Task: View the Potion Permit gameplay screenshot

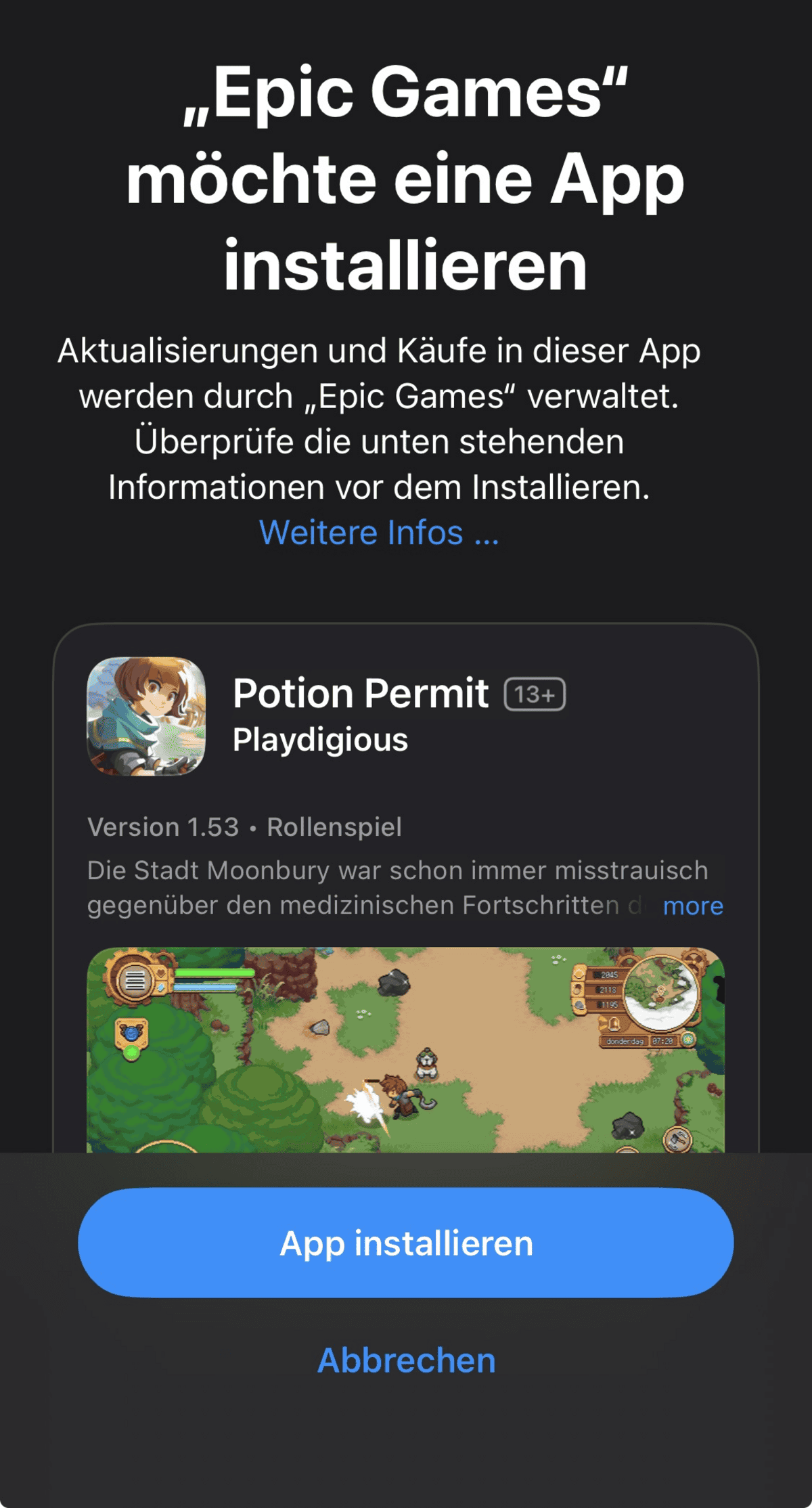Action: 406,1049
